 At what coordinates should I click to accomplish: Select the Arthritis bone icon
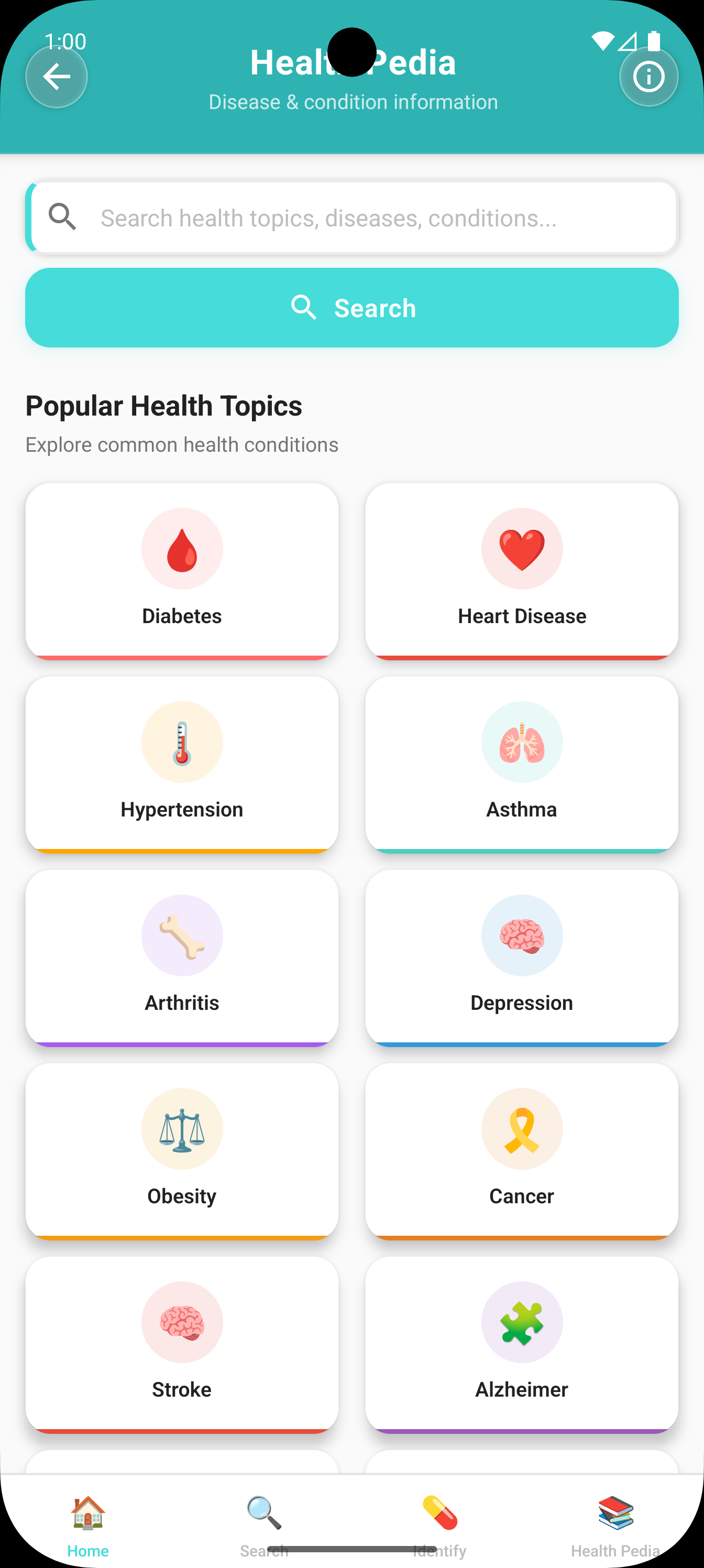click(182, 935)
